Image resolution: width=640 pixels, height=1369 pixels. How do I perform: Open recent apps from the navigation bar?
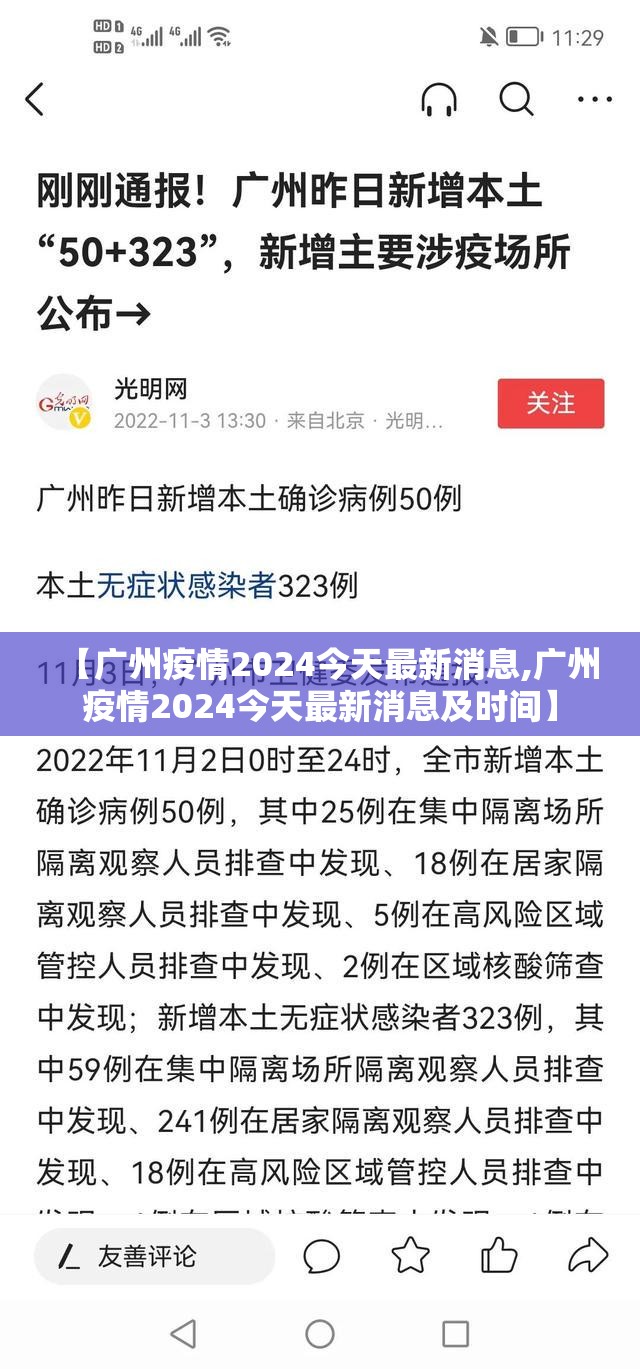[456, 1333]
